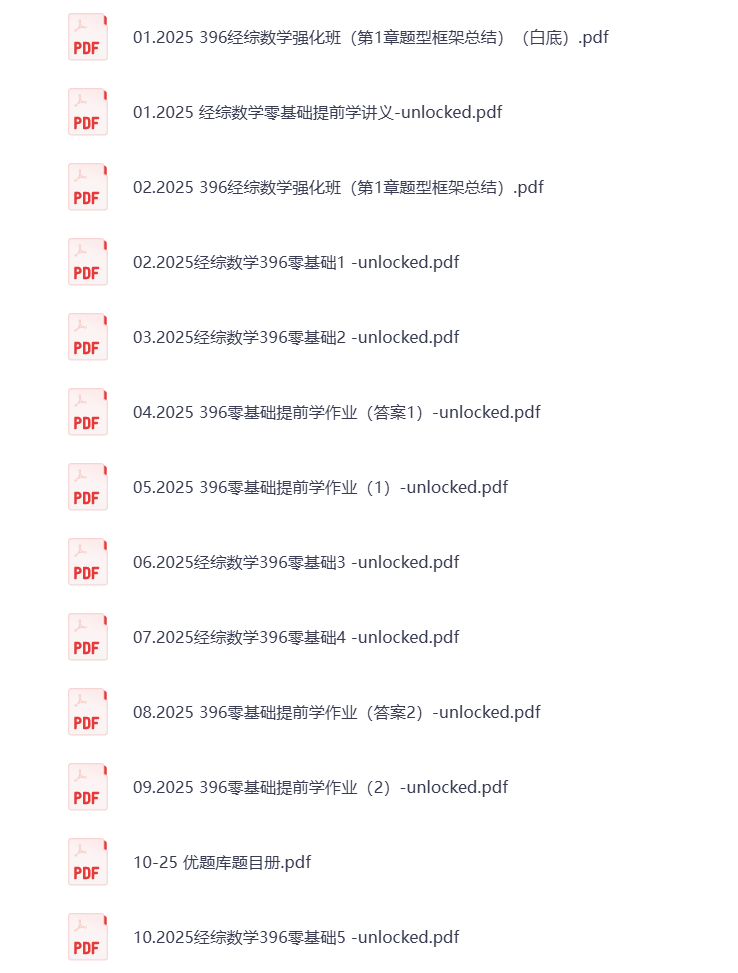Click the PDF icon for 04.2025 396零基础提前学作业（答案1）
Screen dimensions: 738x973
[x=87, y=411]
